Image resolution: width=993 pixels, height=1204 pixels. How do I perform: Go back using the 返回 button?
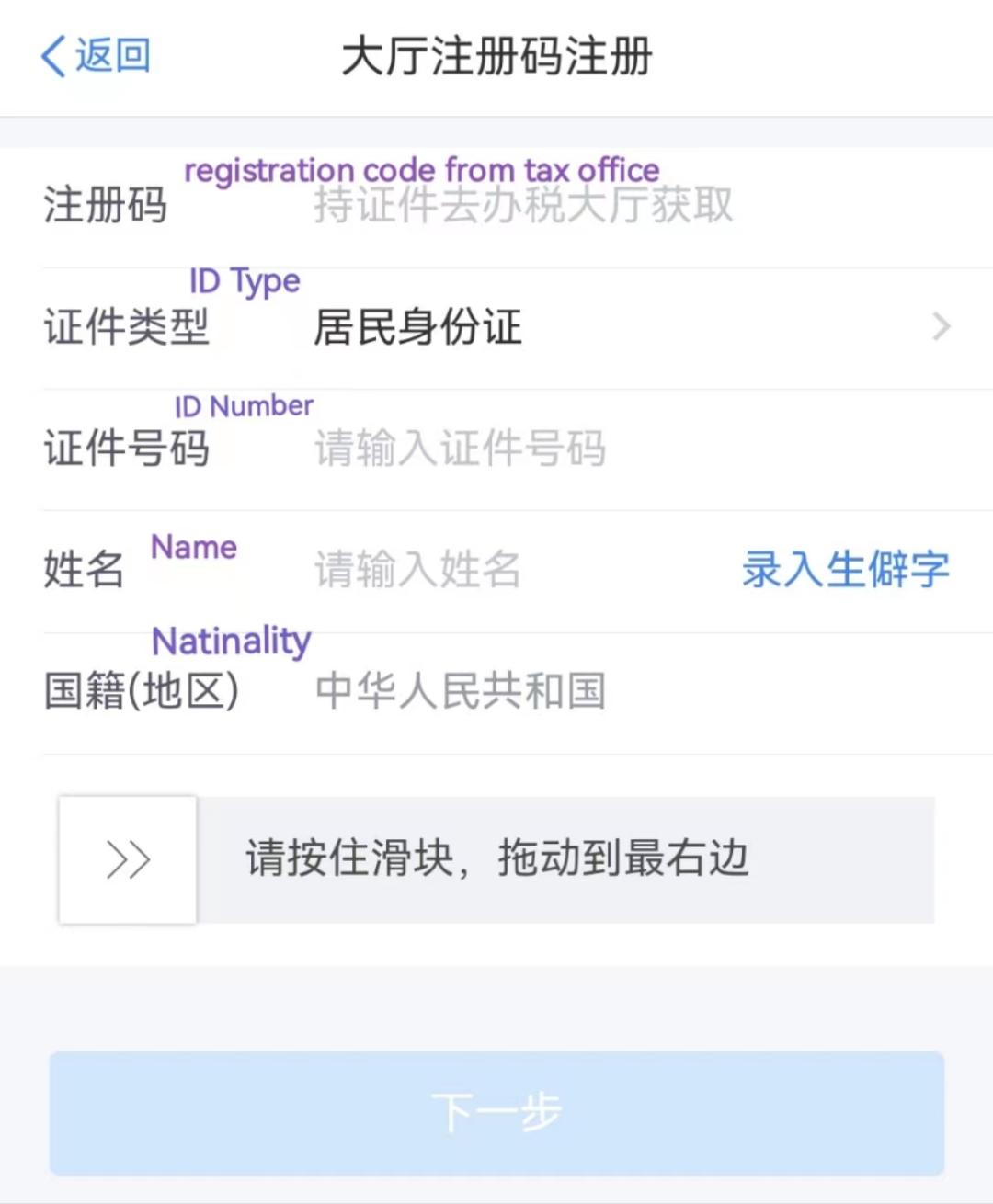(96, 56)
